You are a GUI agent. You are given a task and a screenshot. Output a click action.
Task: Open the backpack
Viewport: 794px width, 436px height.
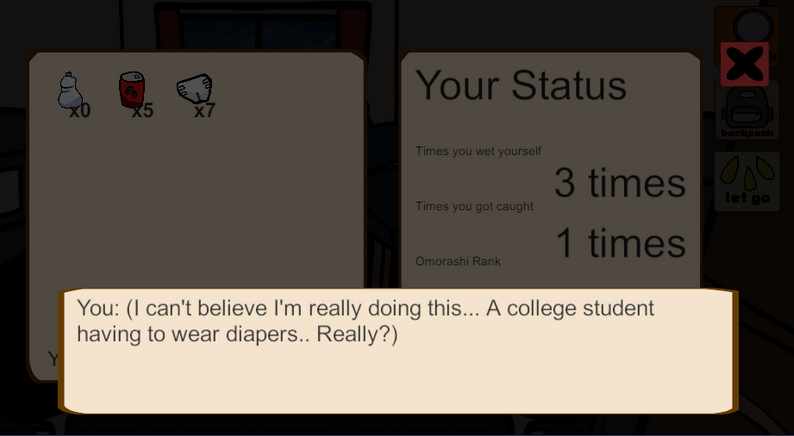coord(747,112)
